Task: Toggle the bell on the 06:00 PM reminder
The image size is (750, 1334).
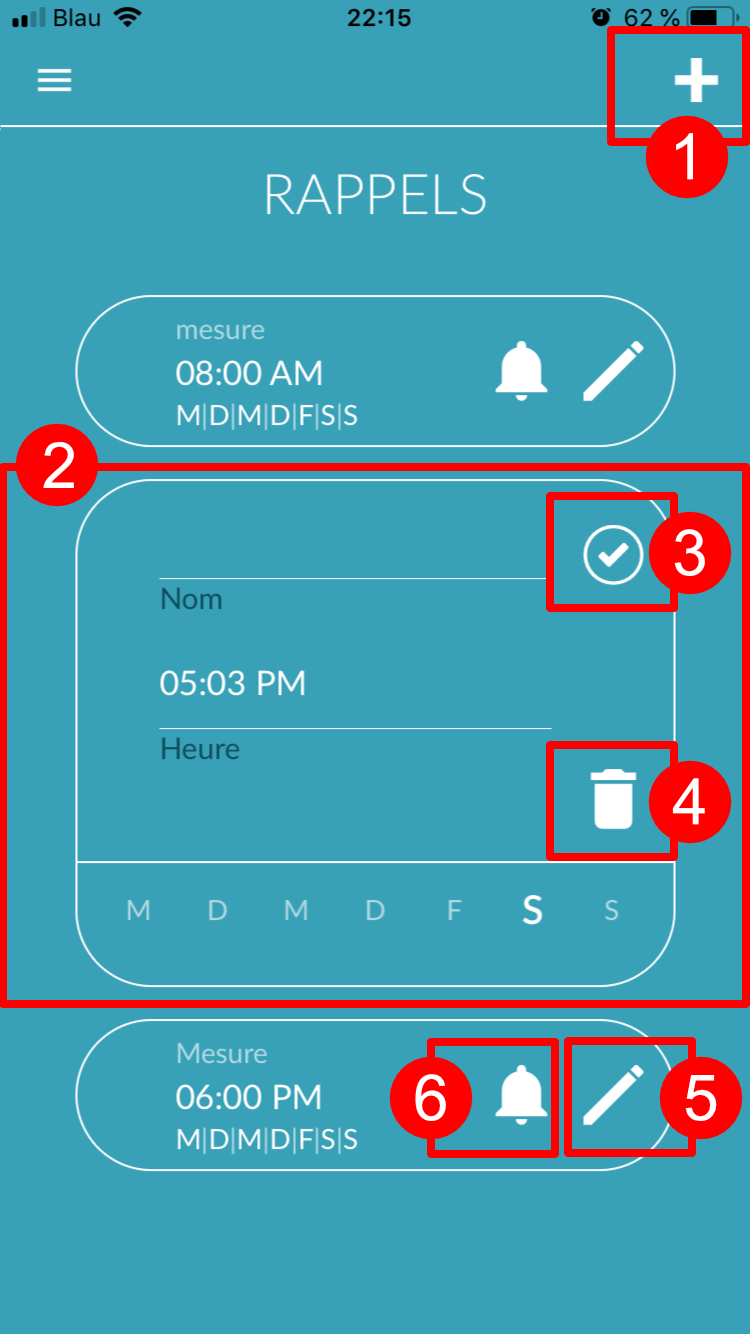Action: click(522, 1096)
